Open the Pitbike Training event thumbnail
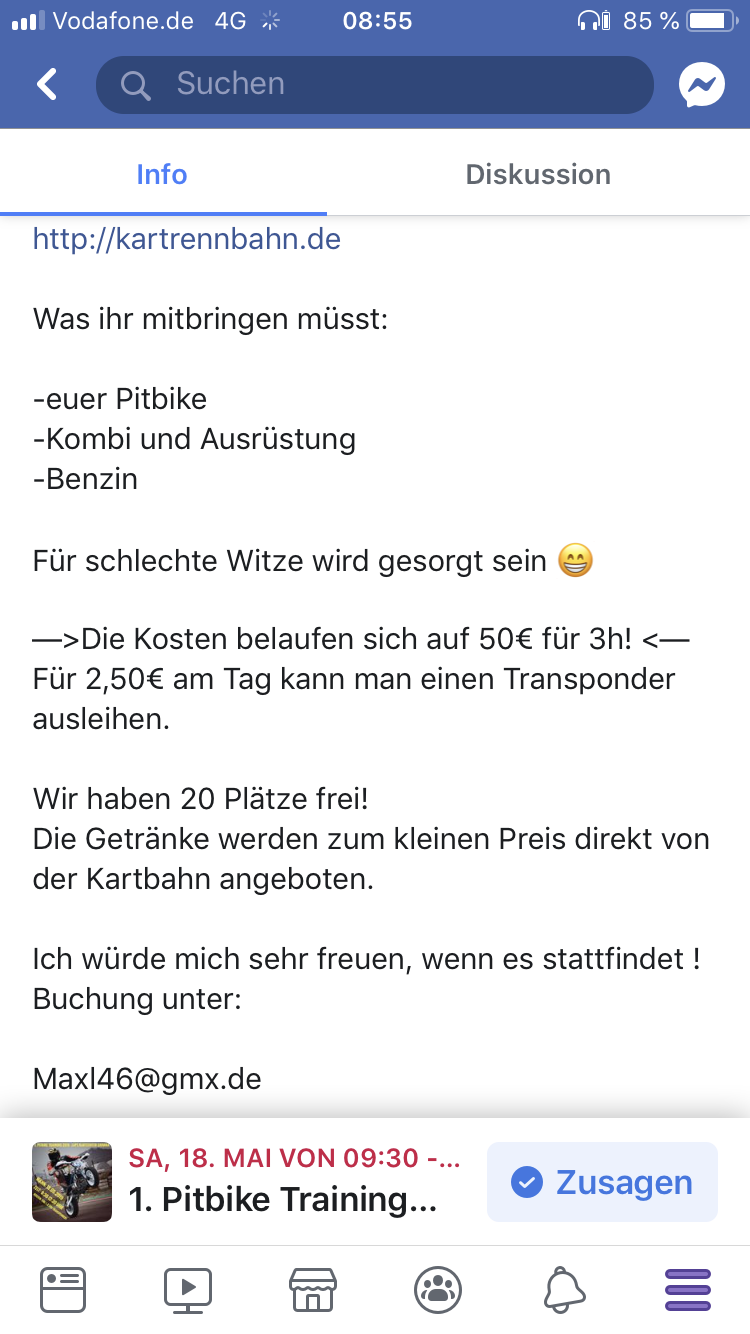This screenshot has width=750, height=1334. 72,1182
